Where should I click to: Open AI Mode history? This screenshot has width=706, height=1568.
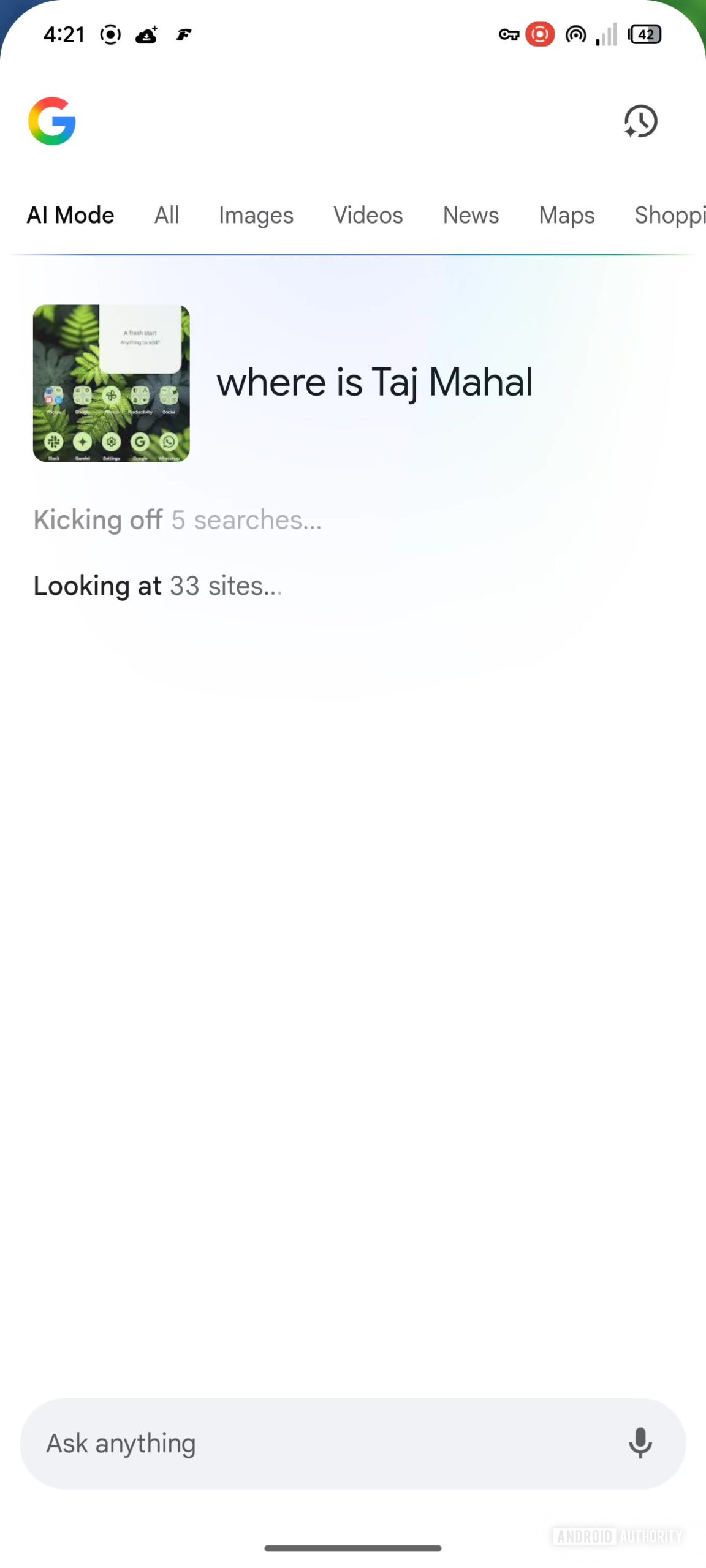(x=640, y=121)
